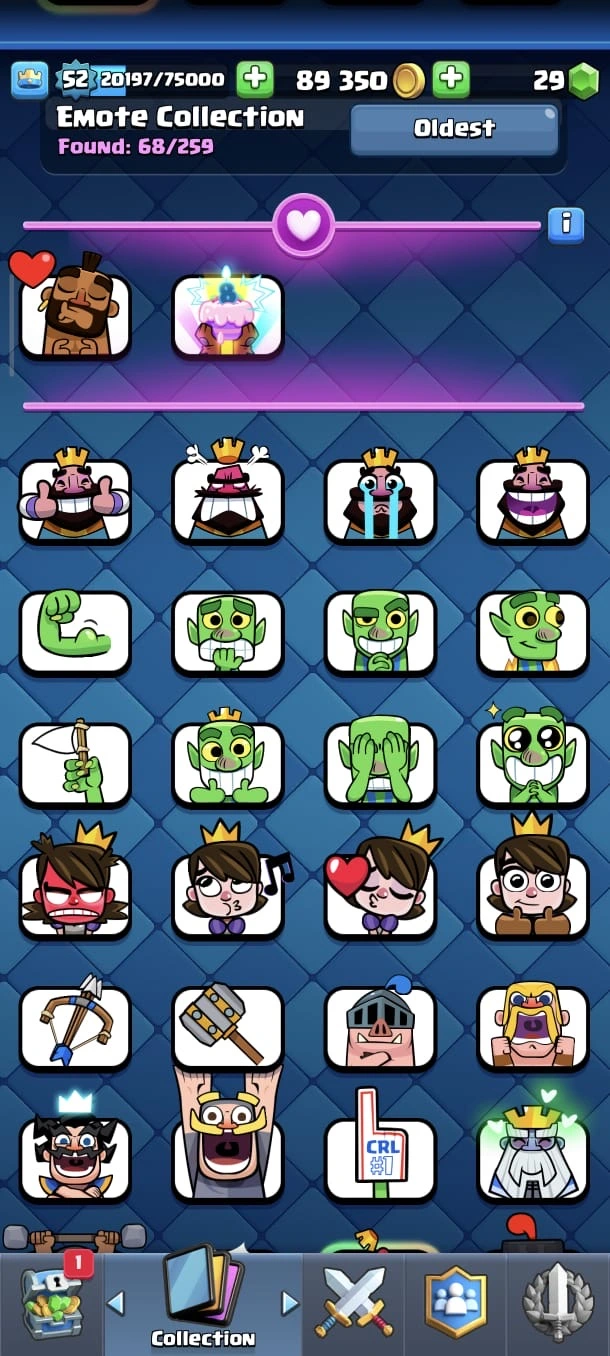Pick the crying King emote
Image resolution: width=610 pixels, height=1356 pixels.
point(380,499)
